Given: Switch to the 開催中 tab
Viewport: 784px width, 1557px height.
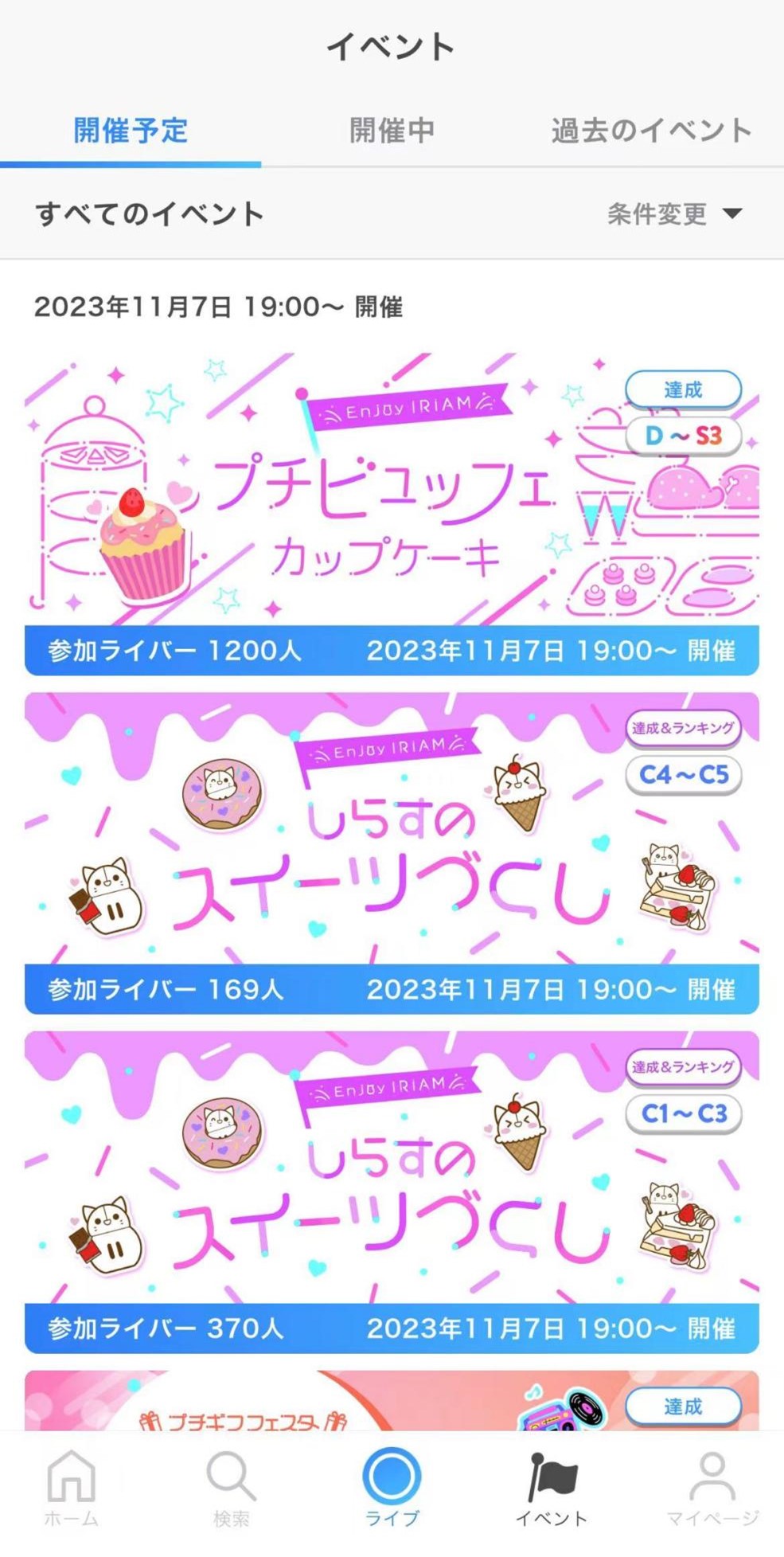Looking at the screenshot, I should pyautogui.click(x=392, y=130).
